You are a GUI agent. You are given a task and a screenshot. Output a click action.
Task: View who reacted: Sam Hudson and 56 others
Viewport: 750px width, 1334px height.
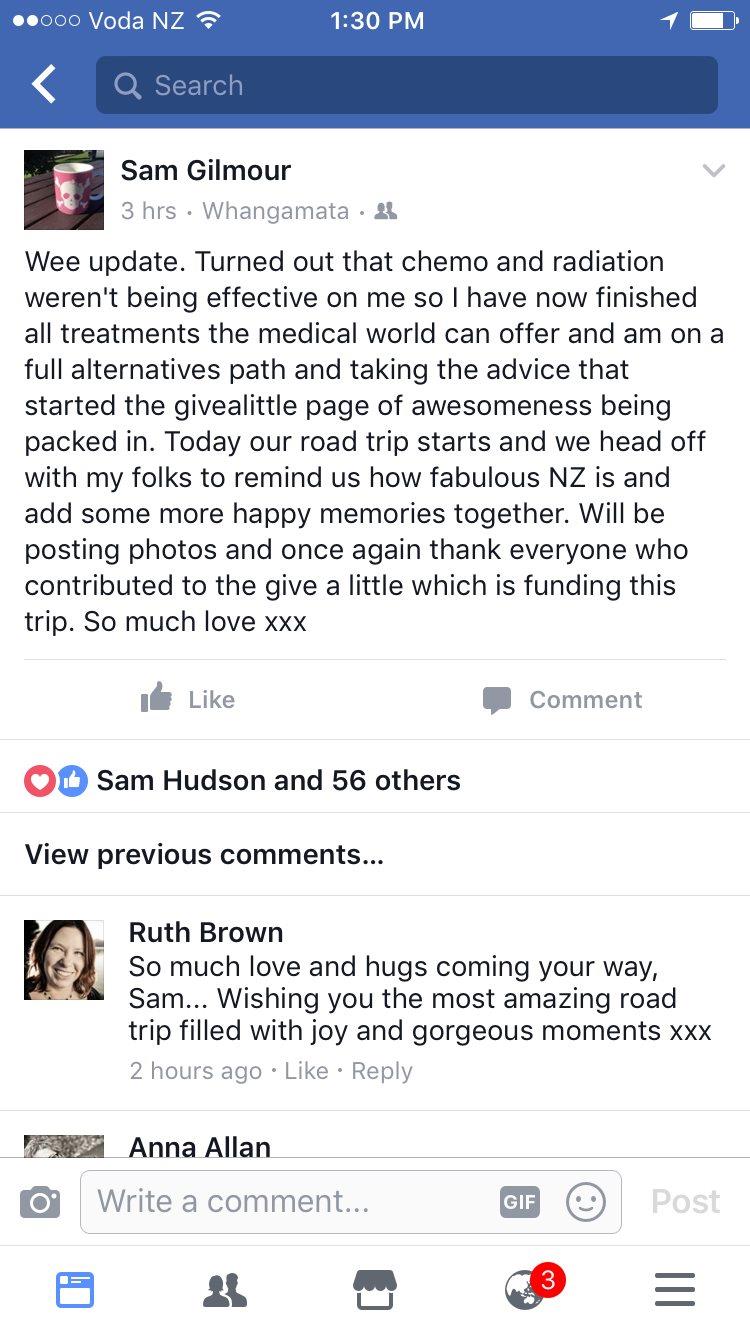tap(278, 780)
